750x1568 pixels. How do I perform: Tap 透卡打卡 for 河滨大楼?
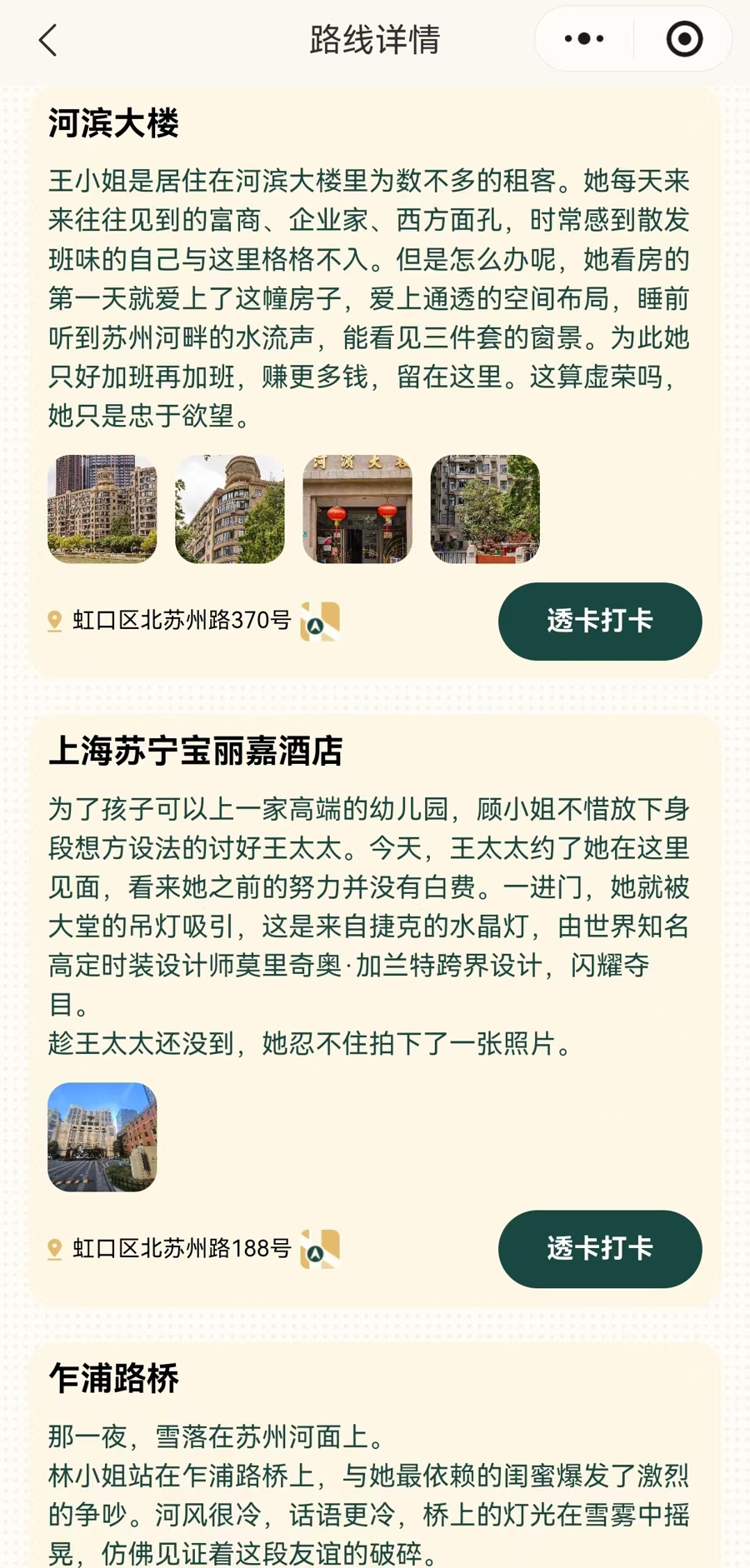click(x=600, y=621)
